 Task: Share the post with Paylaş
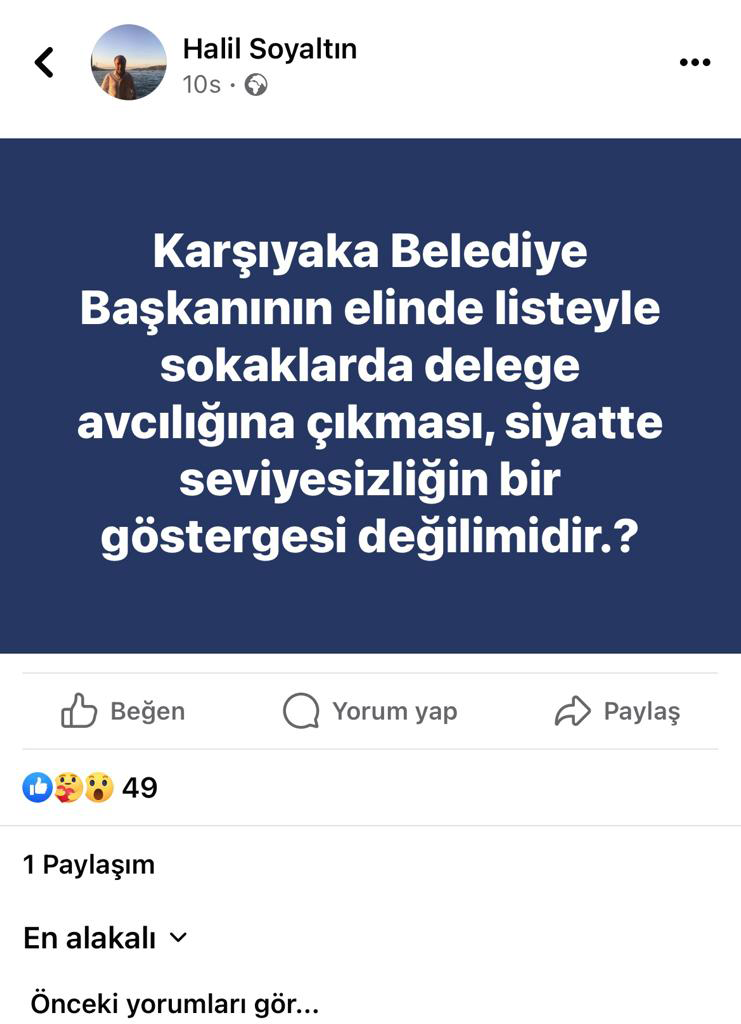tap(617, 712)
